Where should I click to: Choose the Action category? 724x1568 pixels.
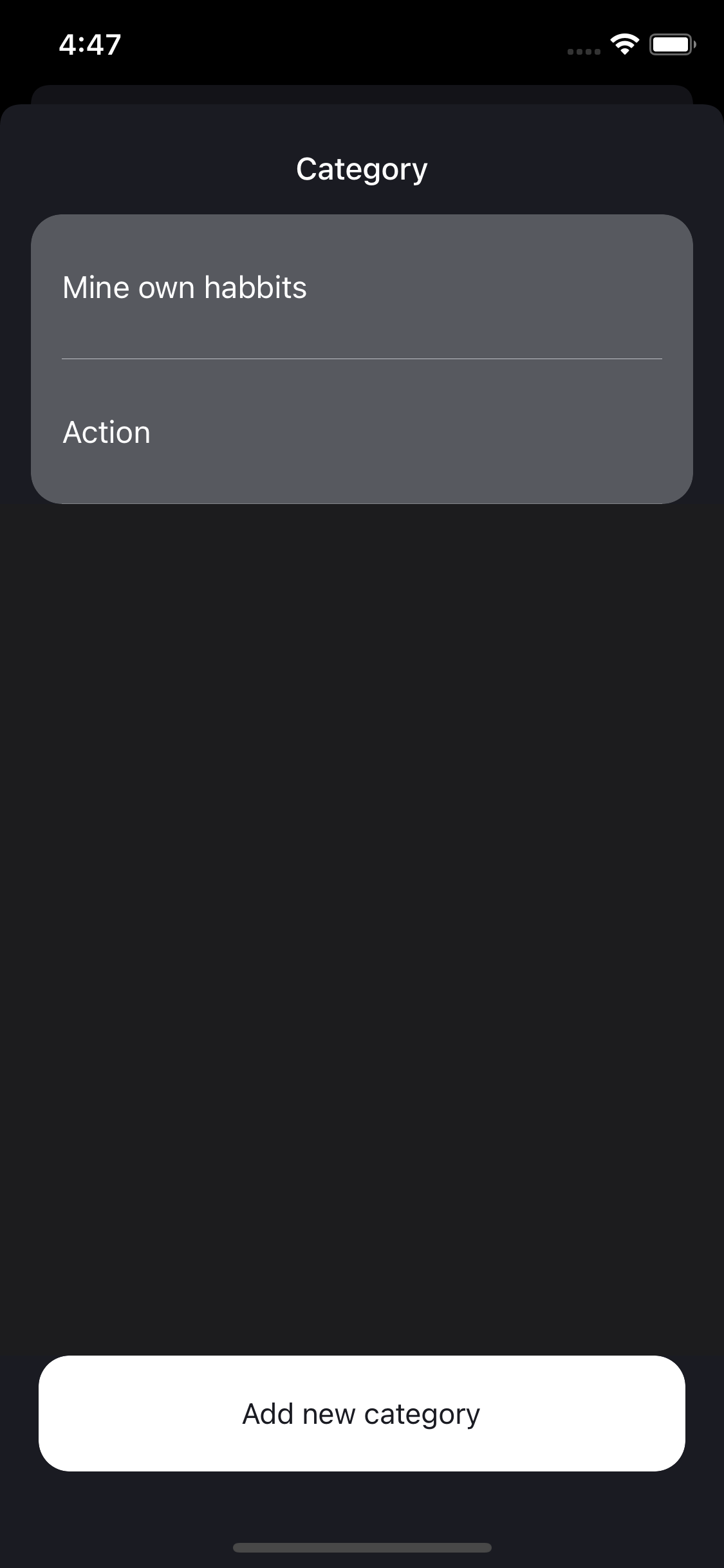coord(360,432)
